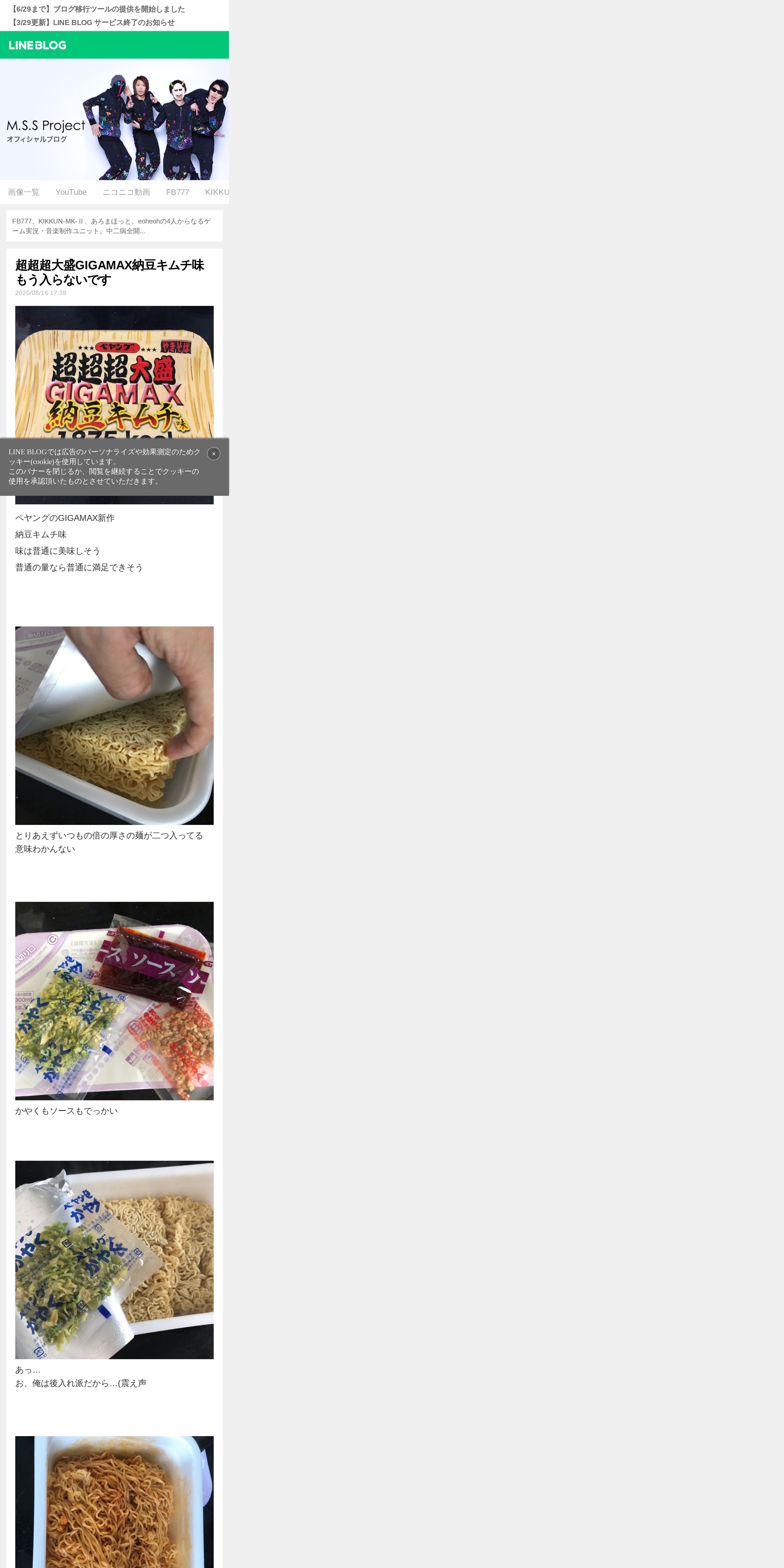The width and height of the screenshot is (784, 1568).
Task: Expand the blog description box
Action: pyautogui.click(x=114, y=226)
